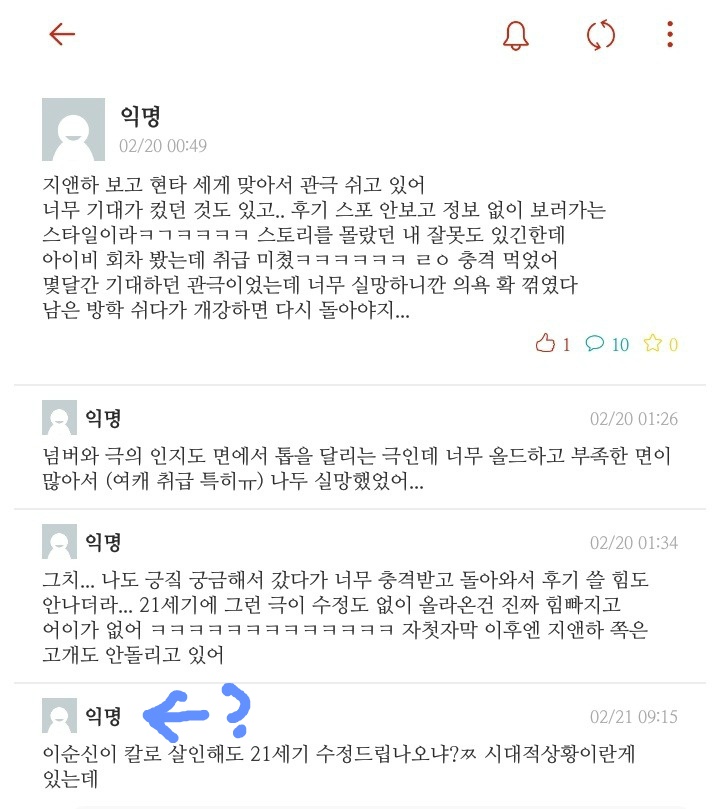The height and width of the screenshot is (809, 720).
Task: Go back using the top arrow
Action: coord(62,34)
